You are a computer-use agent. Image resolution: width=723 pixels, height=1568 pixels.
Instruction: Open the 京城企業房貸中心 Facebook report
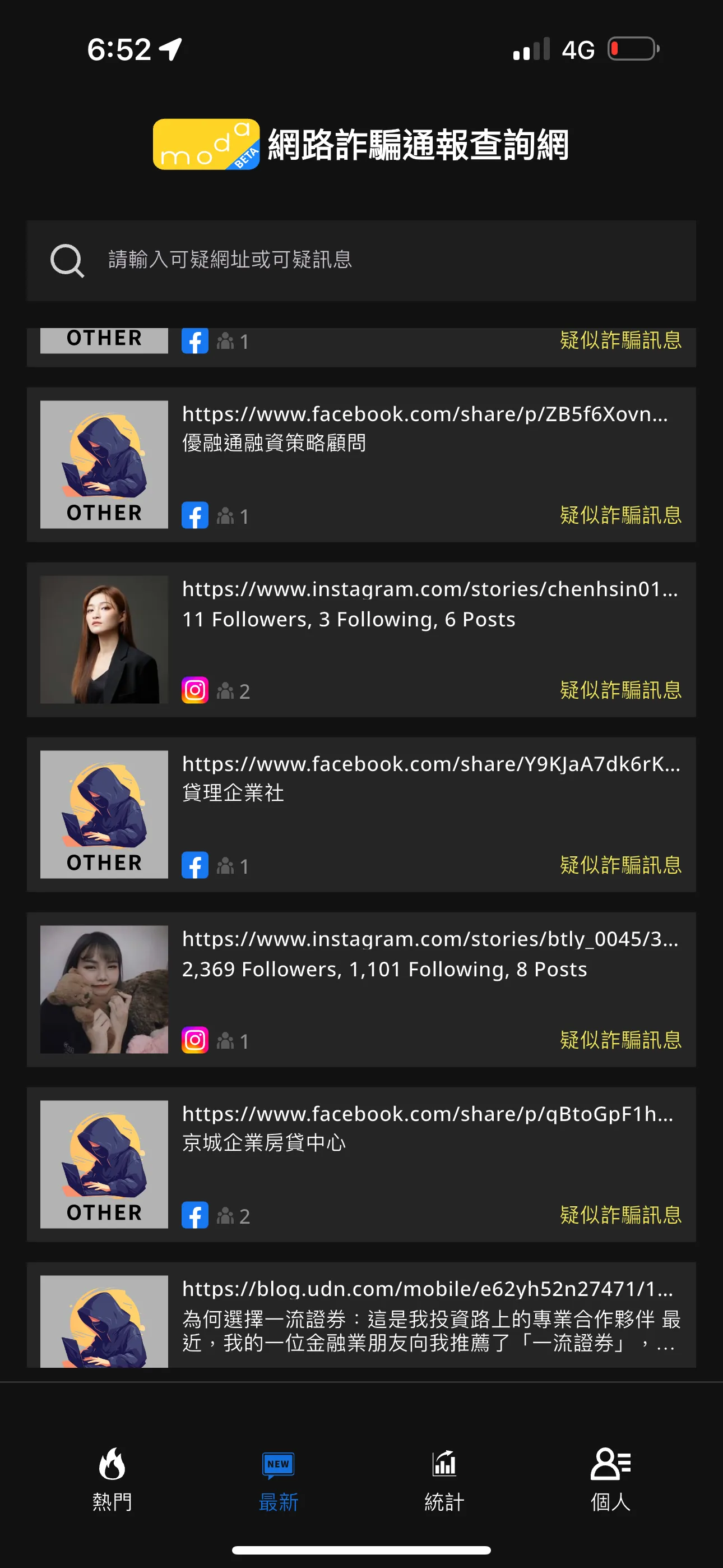coord(361,1164)
